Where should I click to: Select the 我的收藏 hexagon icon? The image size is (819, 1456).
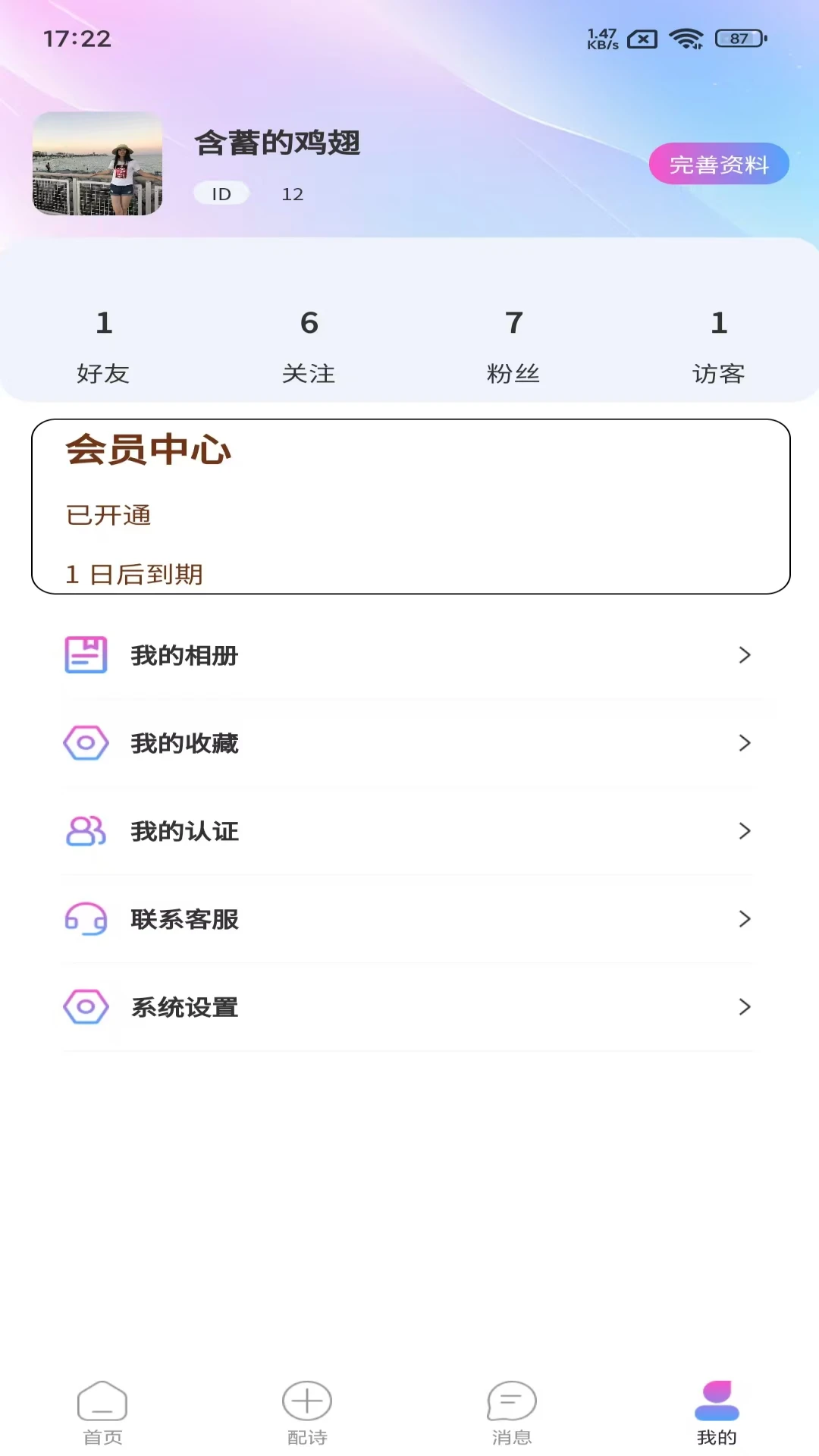(86, 743)
